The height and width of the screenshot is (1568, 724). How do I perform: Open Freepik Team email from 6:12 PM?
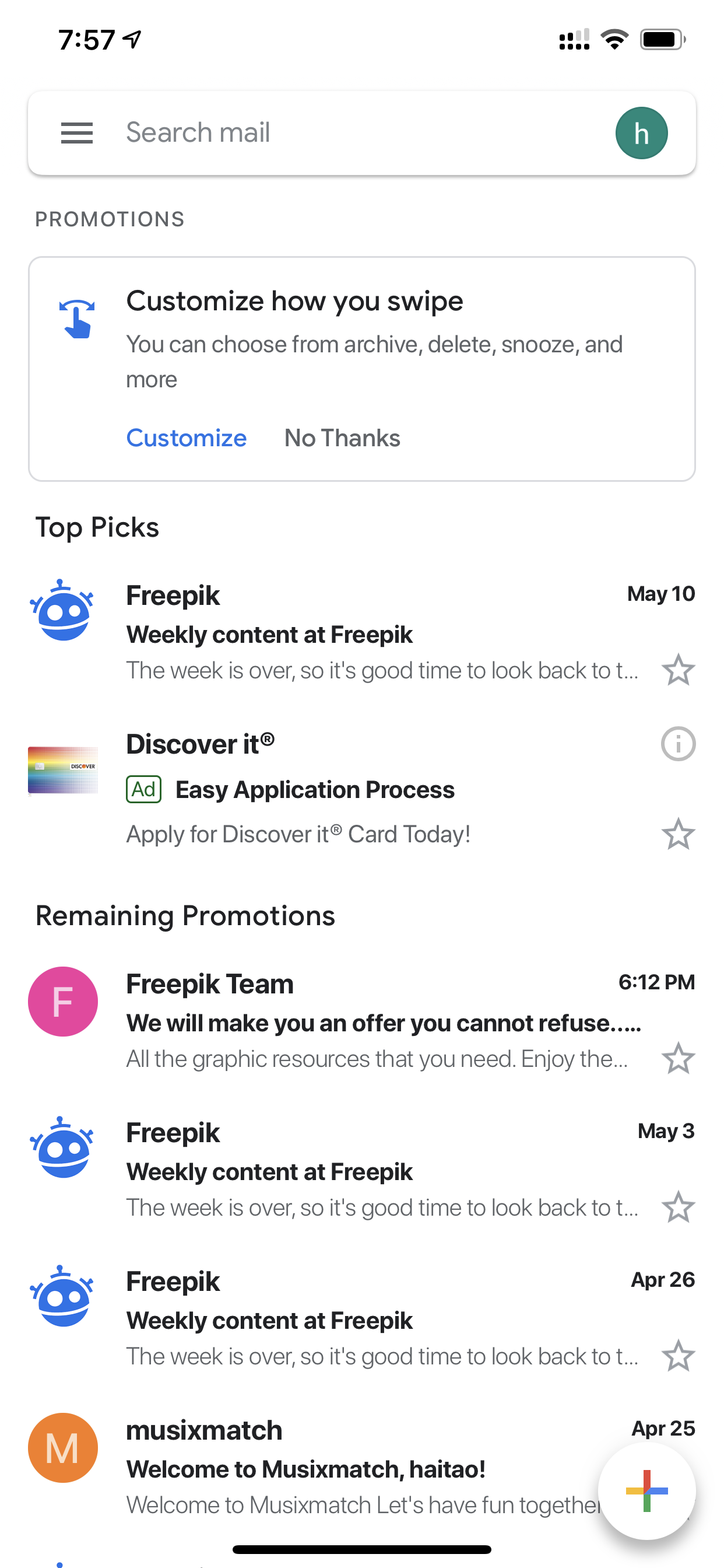click(362, 1020)
